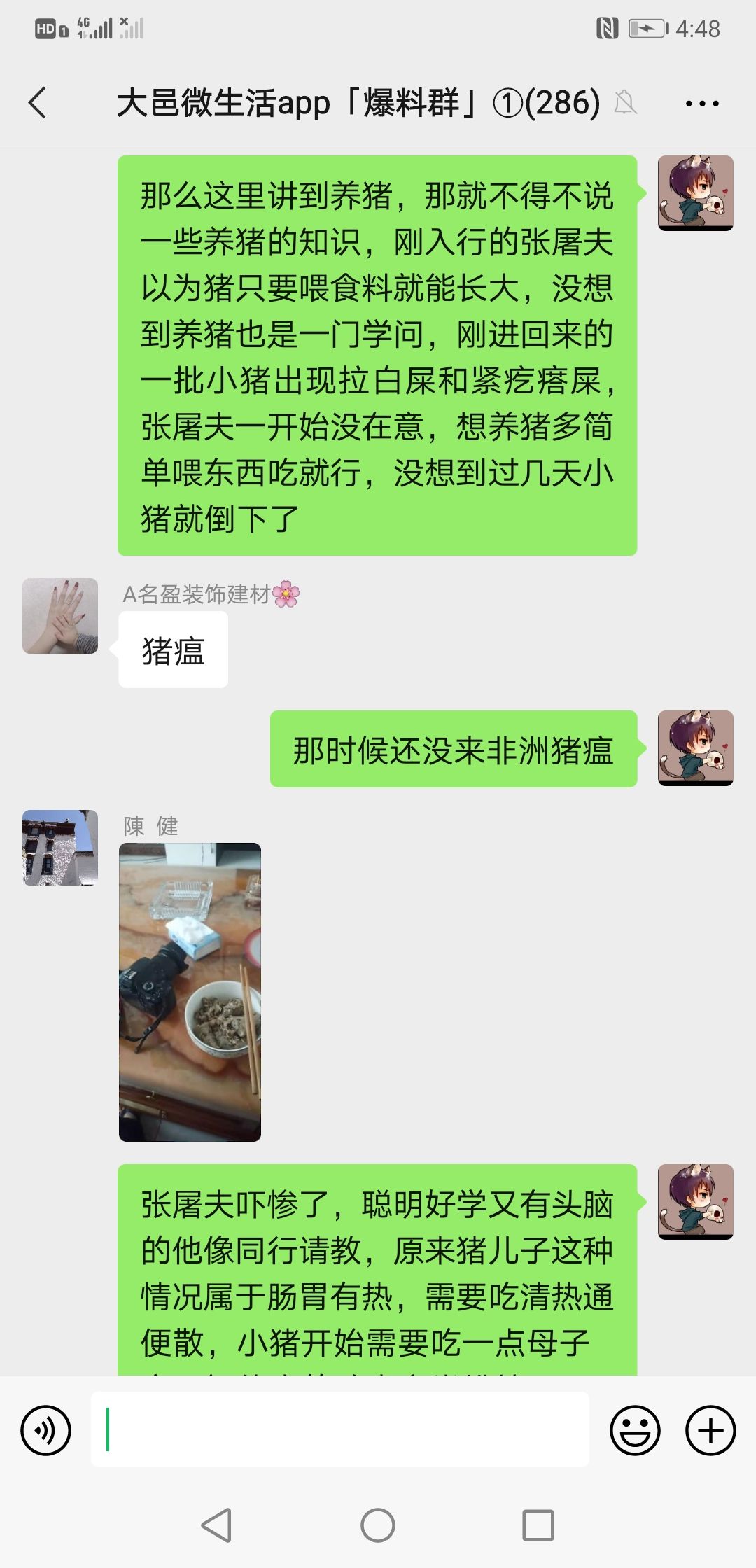Open the group chat's three-dot menu
Image resolution: width=756 pixels, height=1568 pixels.
(701, 104)
